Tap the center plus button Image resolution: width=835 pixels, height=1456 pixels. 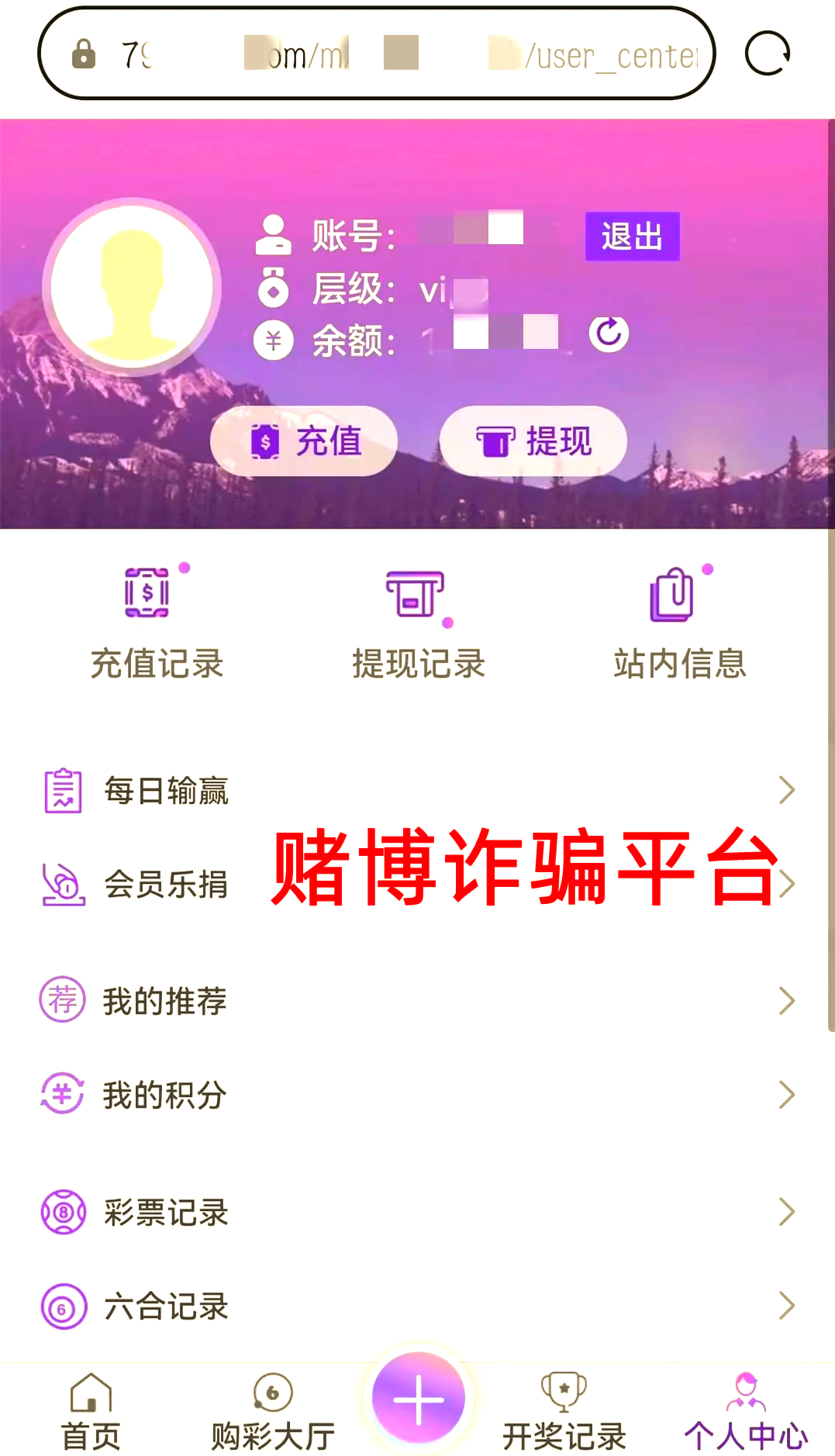click(419, 1399)
